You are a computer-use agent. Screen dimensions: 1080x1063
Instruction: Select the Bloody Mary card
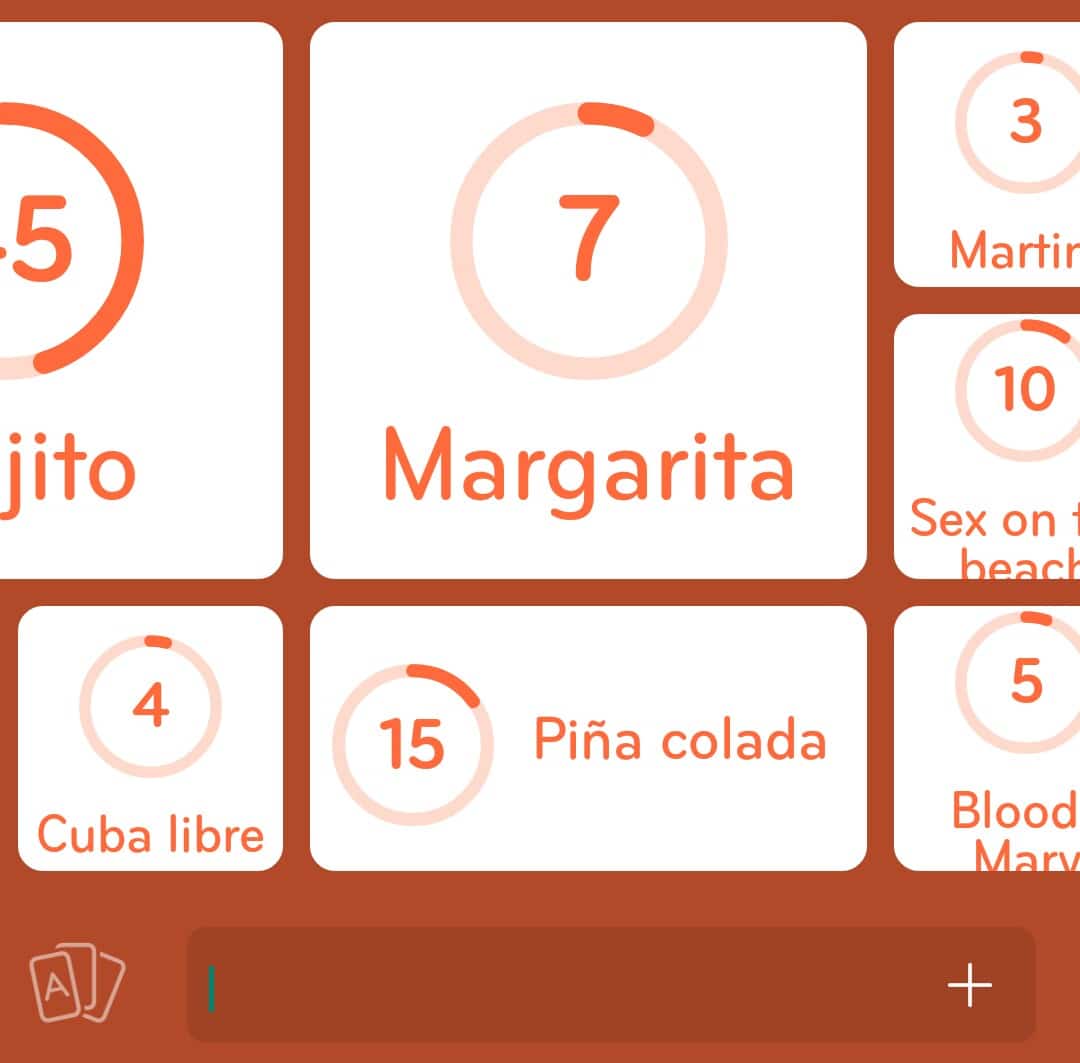[x=988, y=738]
